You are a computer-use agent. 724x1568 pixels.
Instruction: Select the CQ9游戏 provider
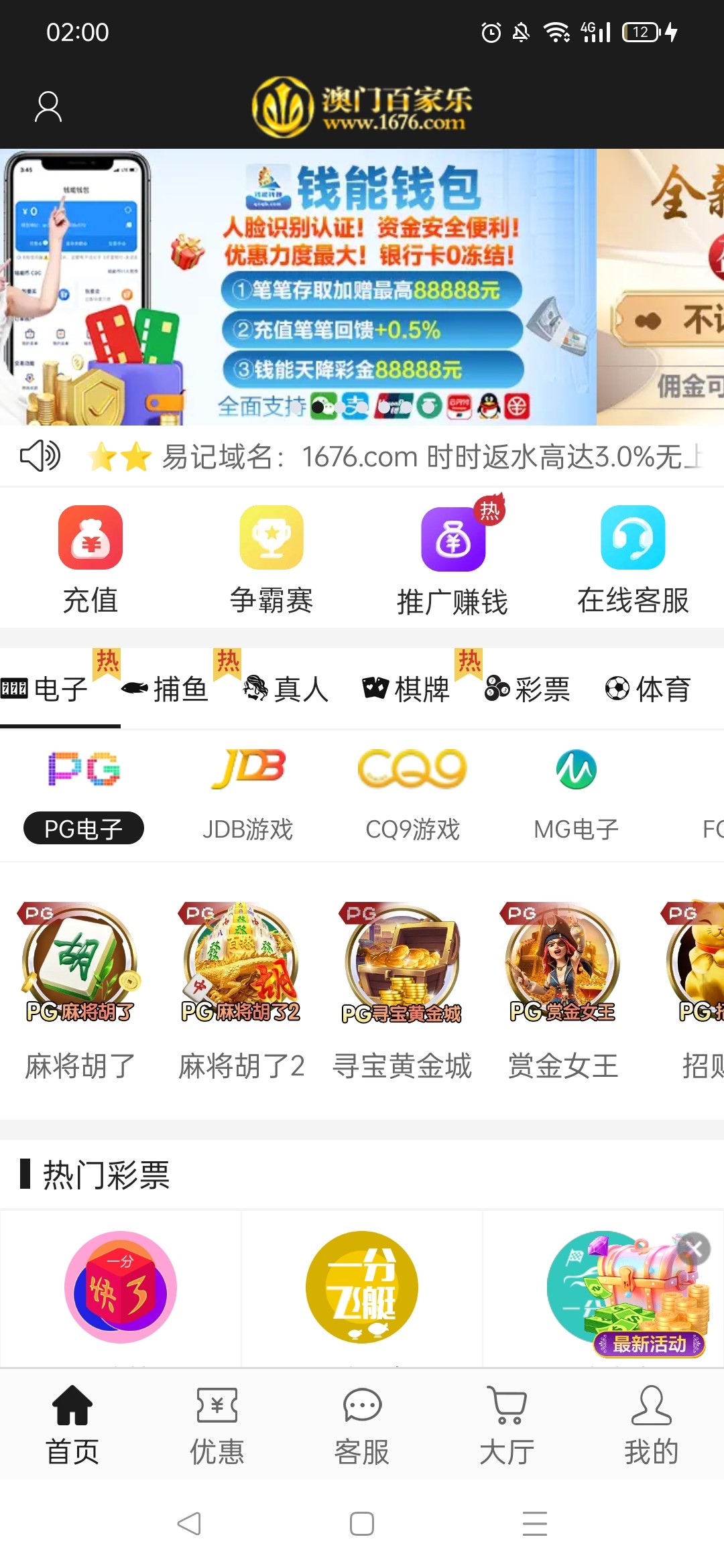pyautogui.click(x=412, y=794)
